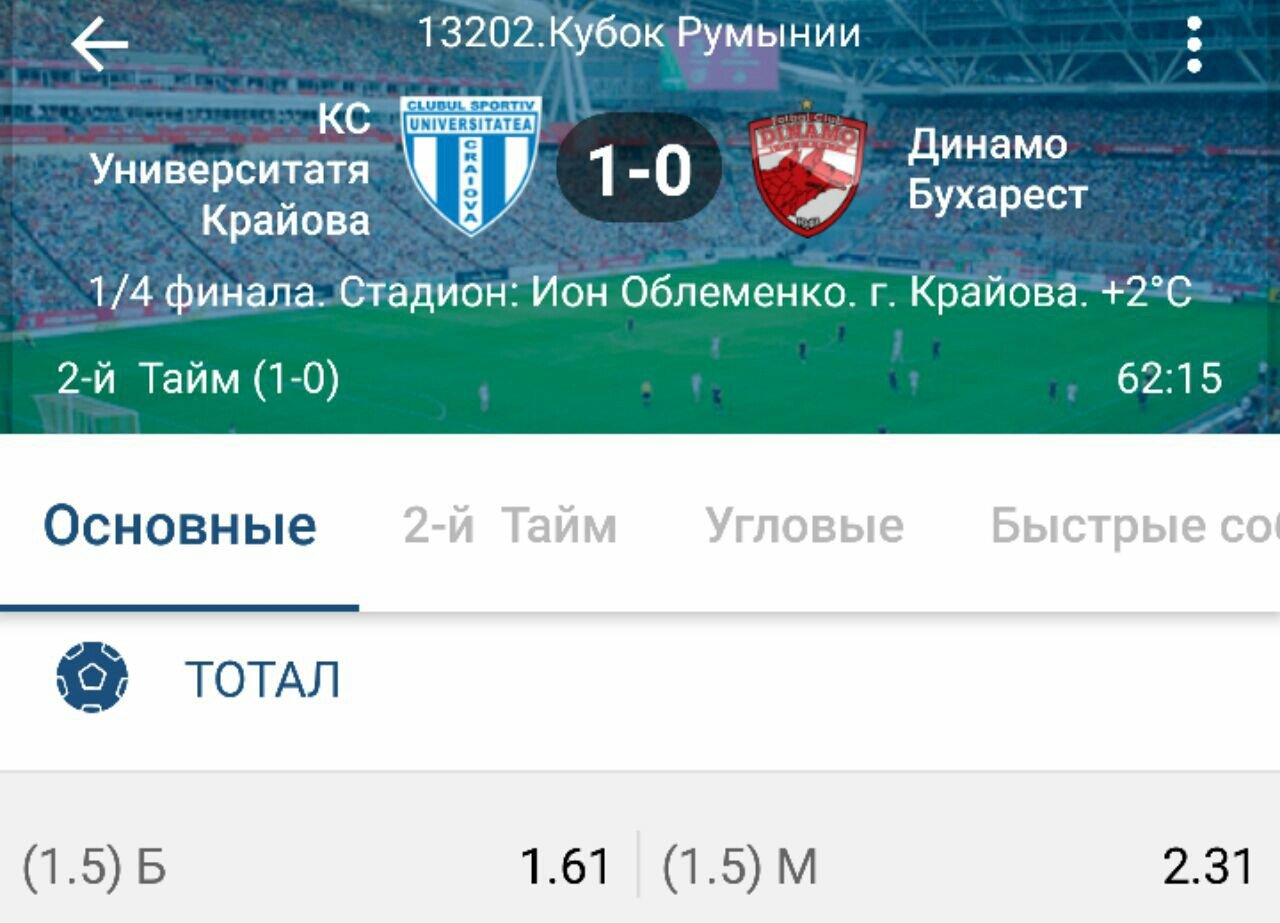Switch to the 2-й Тайм tab

click(510, 526)
